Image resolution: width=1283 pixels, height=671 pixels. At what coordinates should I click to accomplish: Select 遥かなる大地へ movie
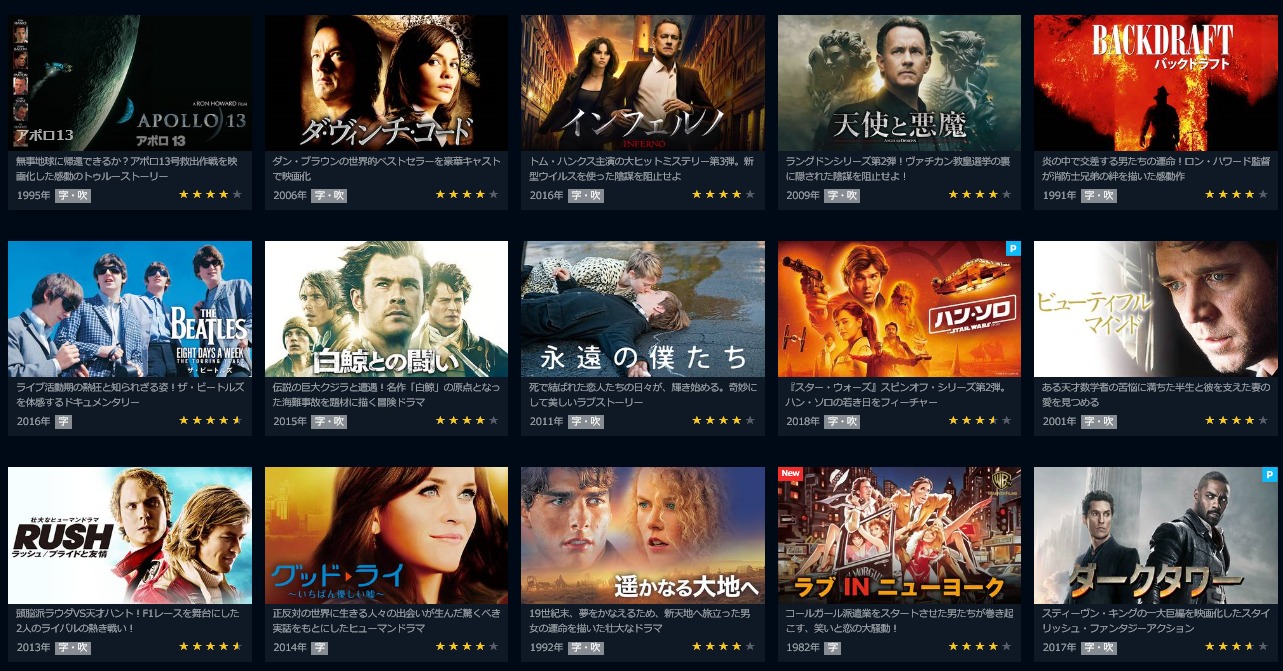coord(642,535)
